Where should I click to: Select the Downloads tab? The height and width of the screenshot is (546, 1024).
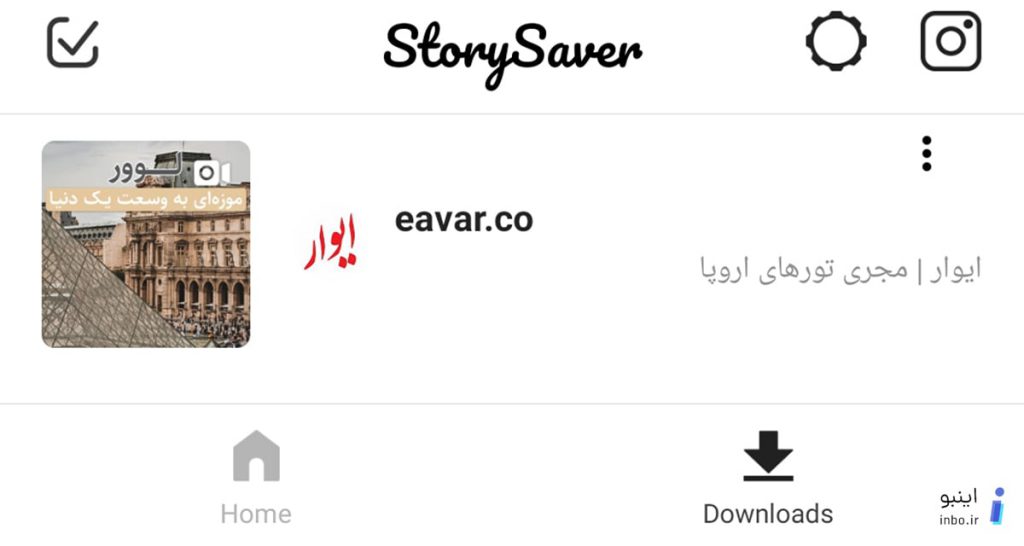pos(767,478)
